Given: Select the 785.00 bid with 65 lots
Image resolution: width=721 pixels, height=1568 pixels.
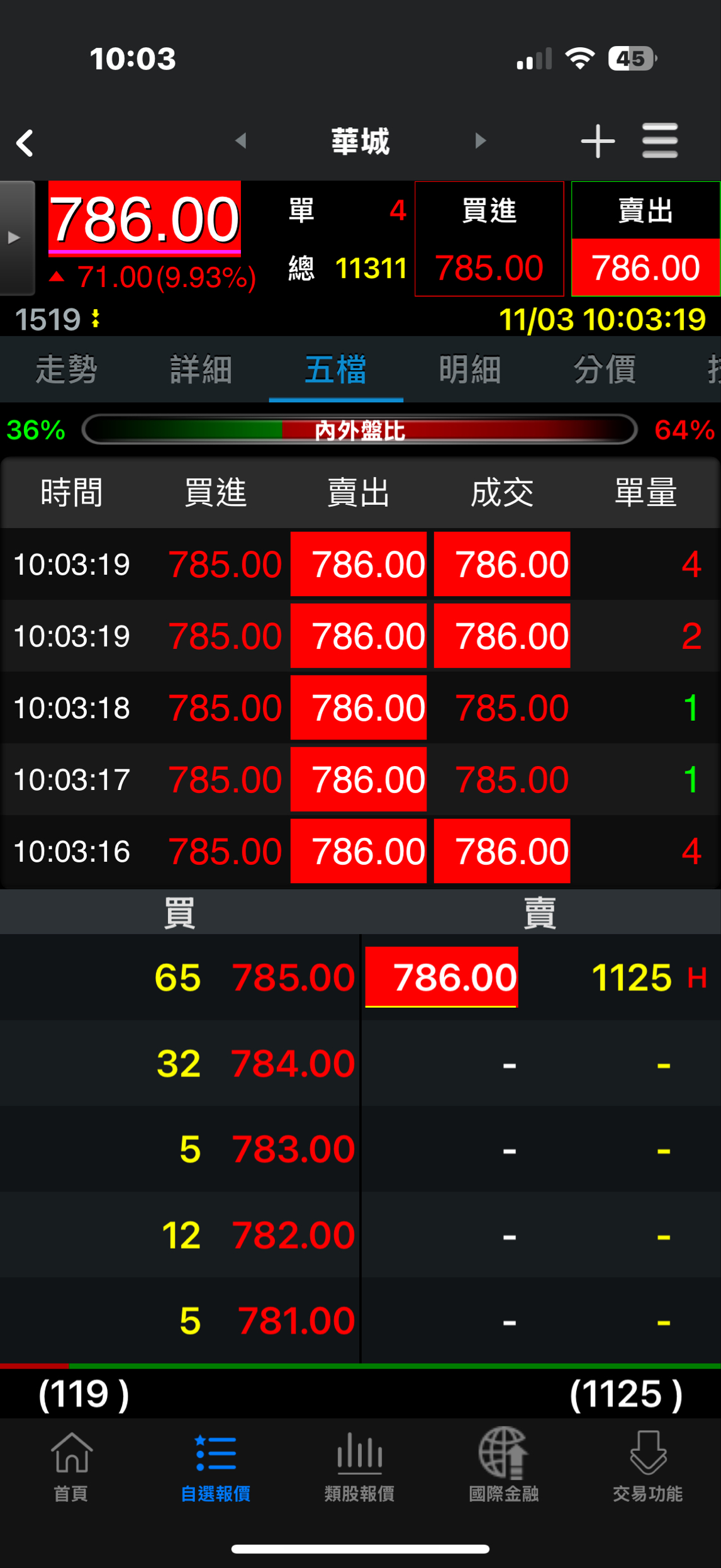Looking at the screenshot, I should (292, 978).
